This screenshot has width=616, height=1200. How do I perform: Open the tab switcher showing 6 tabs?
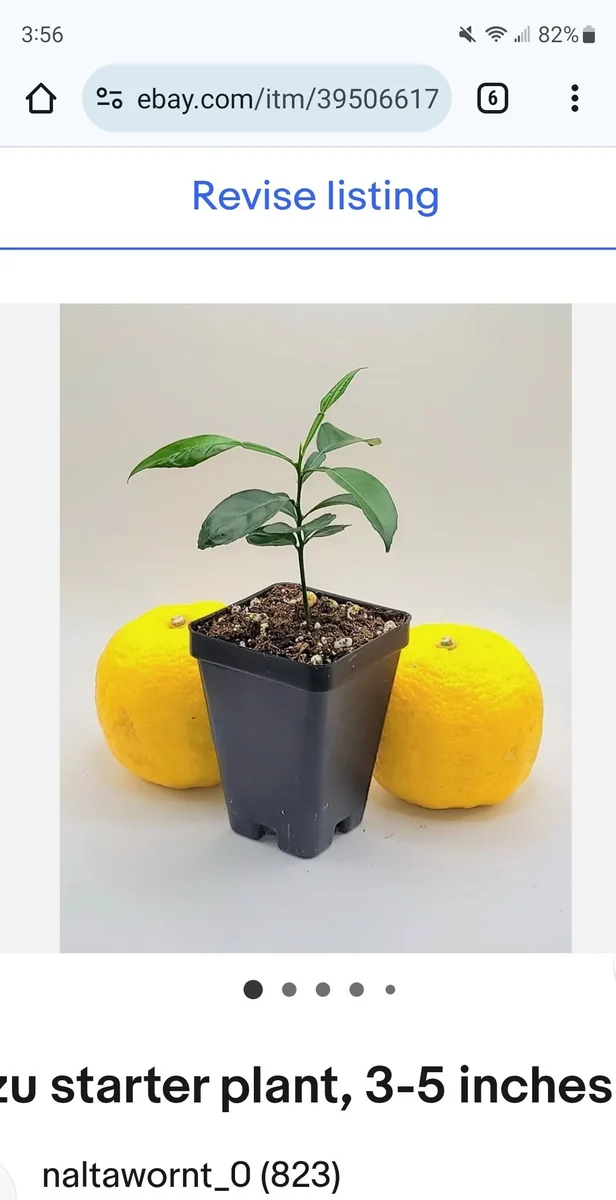pos(492,98)
